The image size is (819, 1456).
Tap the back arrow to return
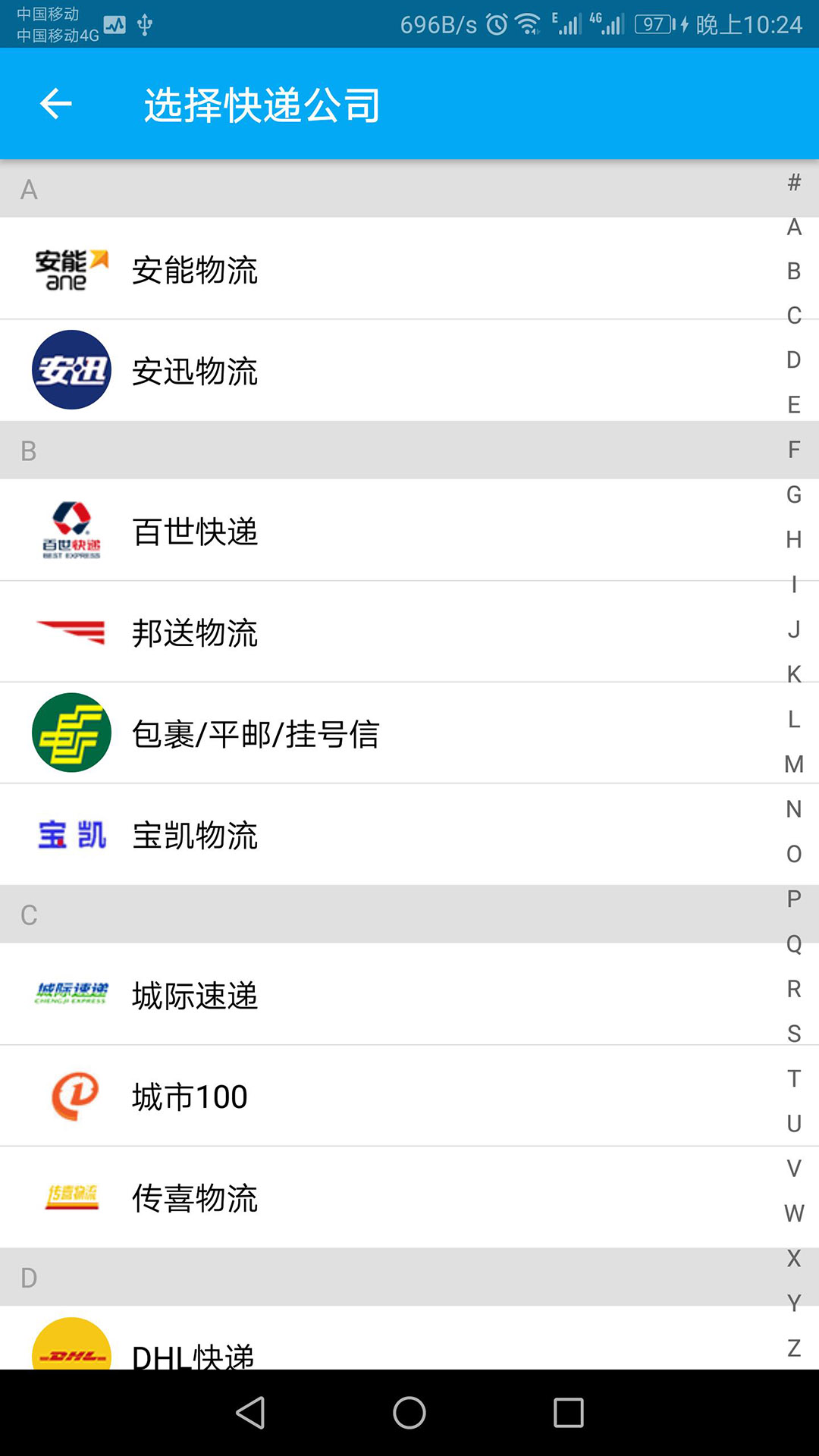(x=55, y=104)
